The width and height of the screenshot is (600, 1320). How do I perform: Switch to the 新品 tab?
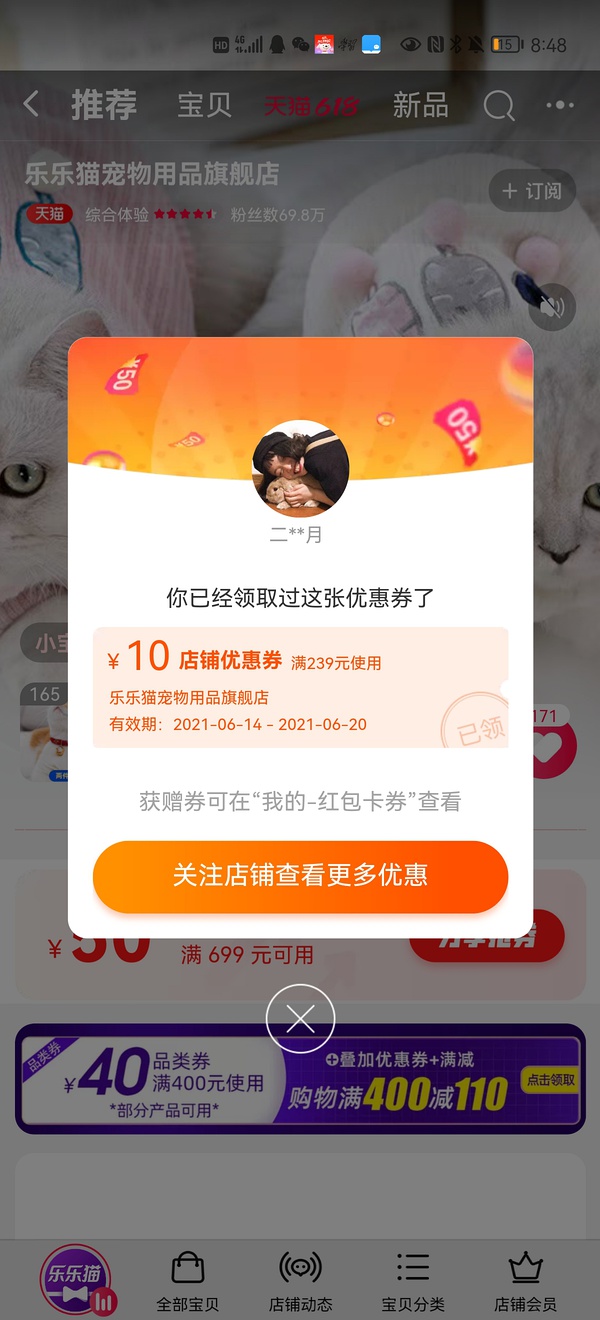point(420,105)
